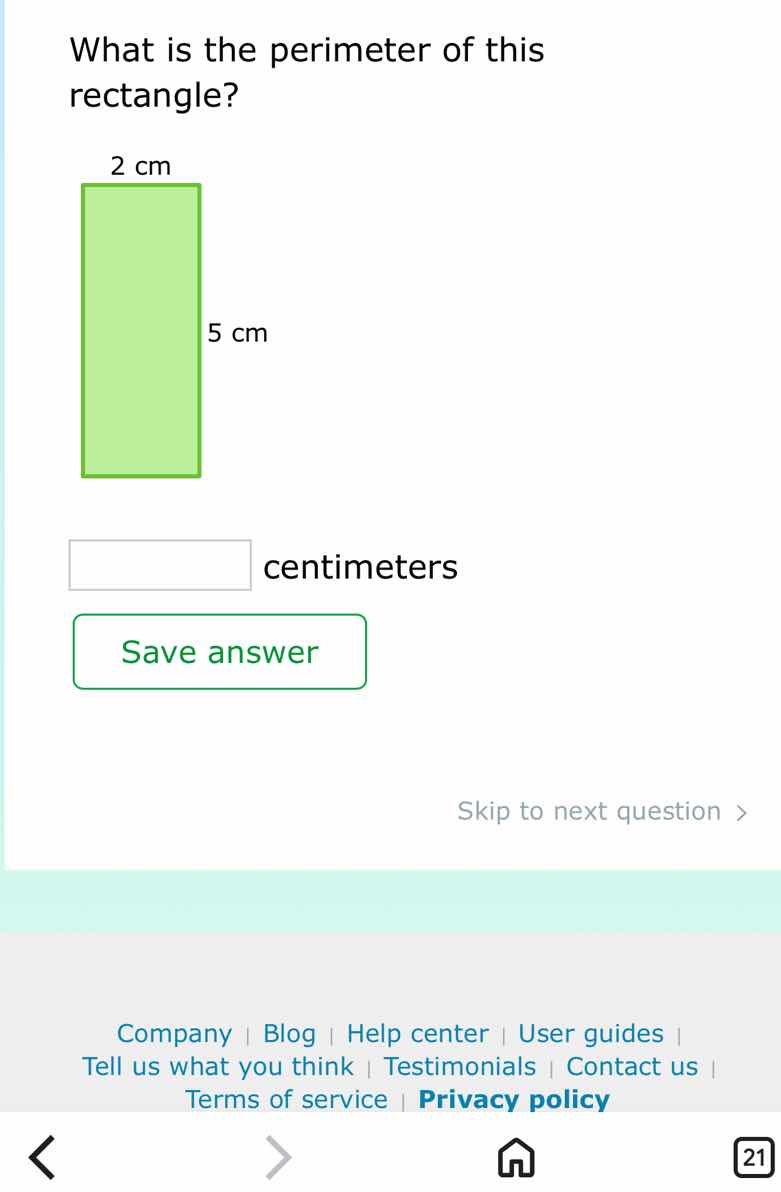Click the grayed forward arrow icon
Screen dimensions: 781x1192
(278, 1157)
